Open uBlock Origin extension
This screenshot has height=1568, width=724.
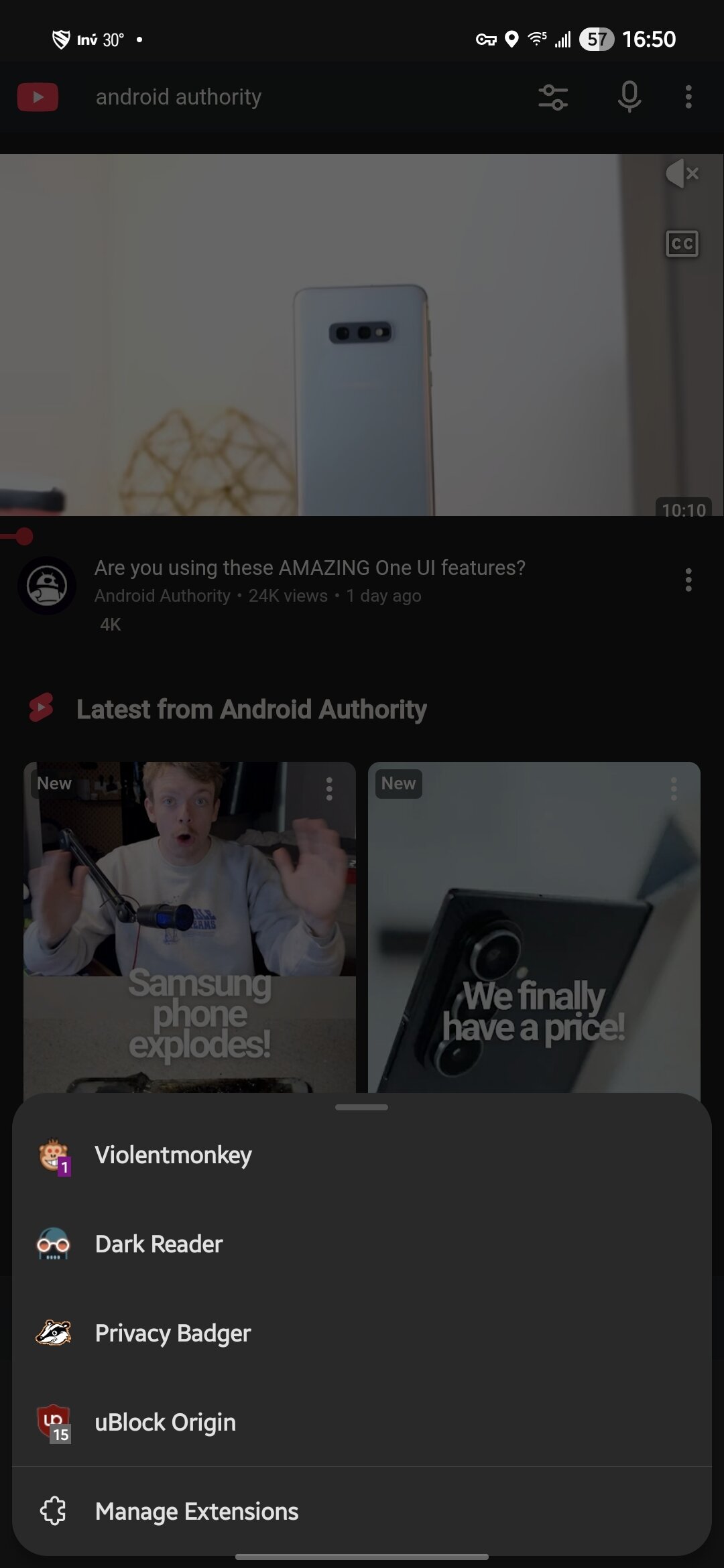pos(165,1423)
